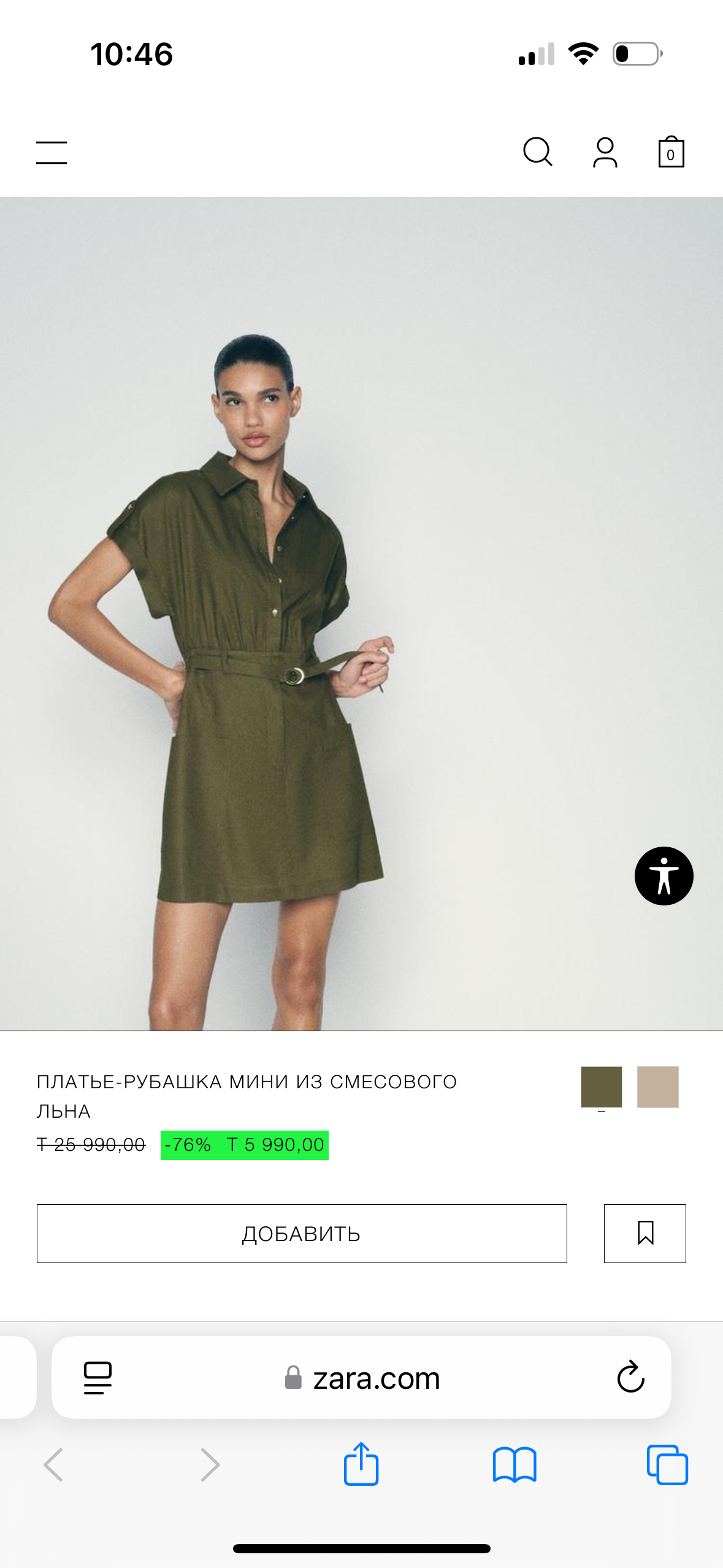This screenshot has height=1568, width=723.
Task: Tap the accessibility button
Action: coord(664,875)
